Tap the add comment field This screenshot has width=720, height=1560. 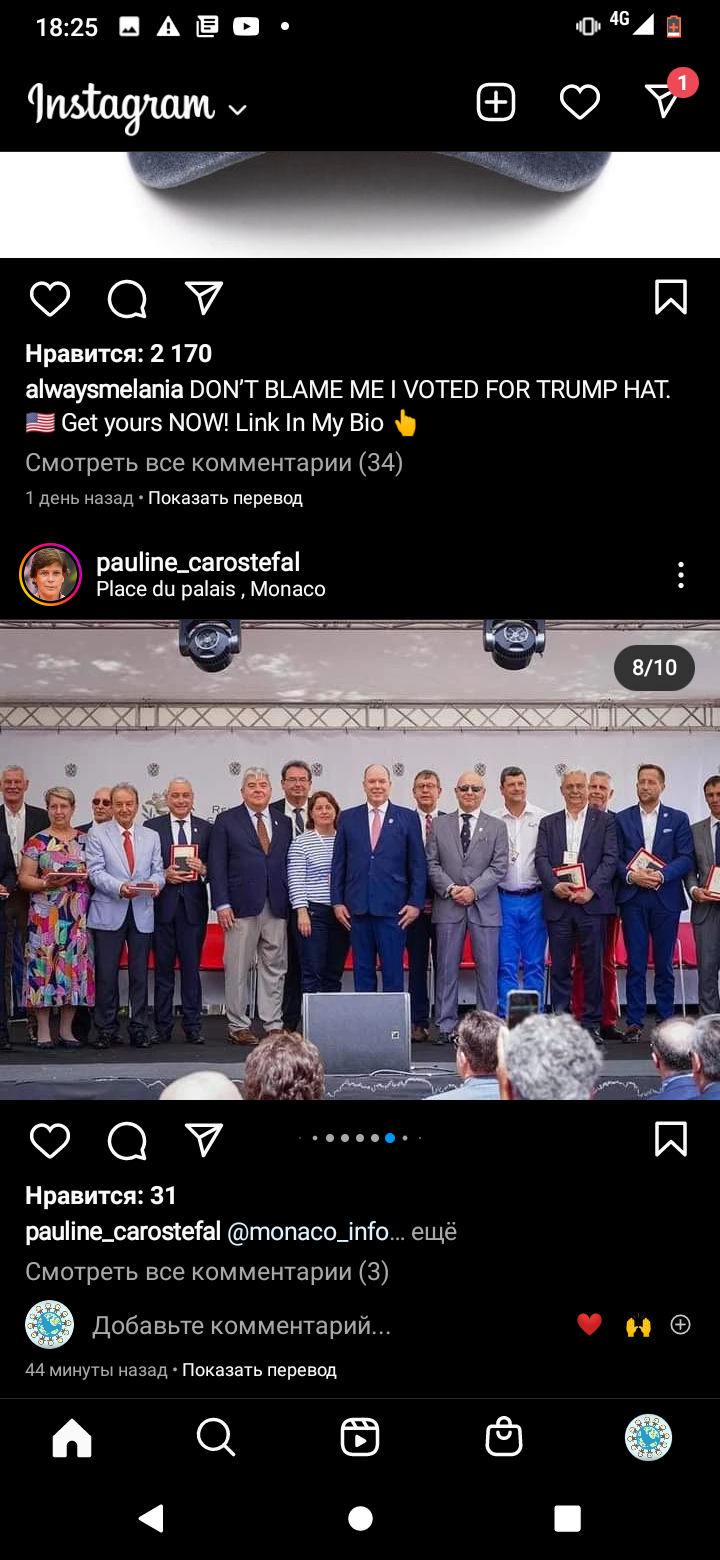pos(241,1326)
